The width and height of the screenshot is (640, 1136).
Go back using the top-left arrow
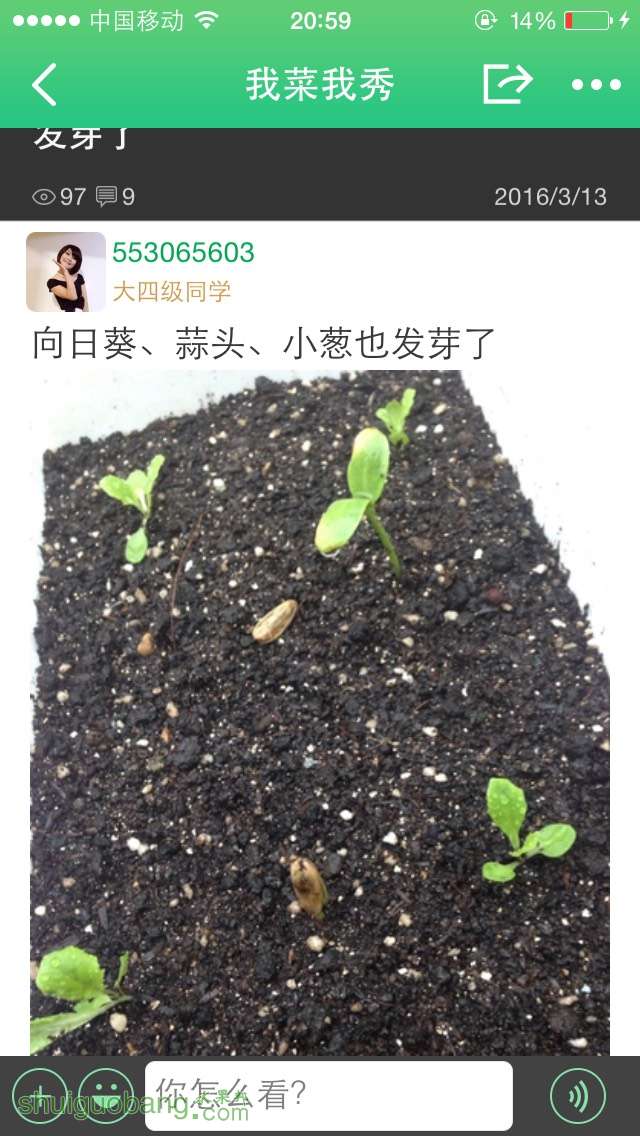tap(45, 85)
